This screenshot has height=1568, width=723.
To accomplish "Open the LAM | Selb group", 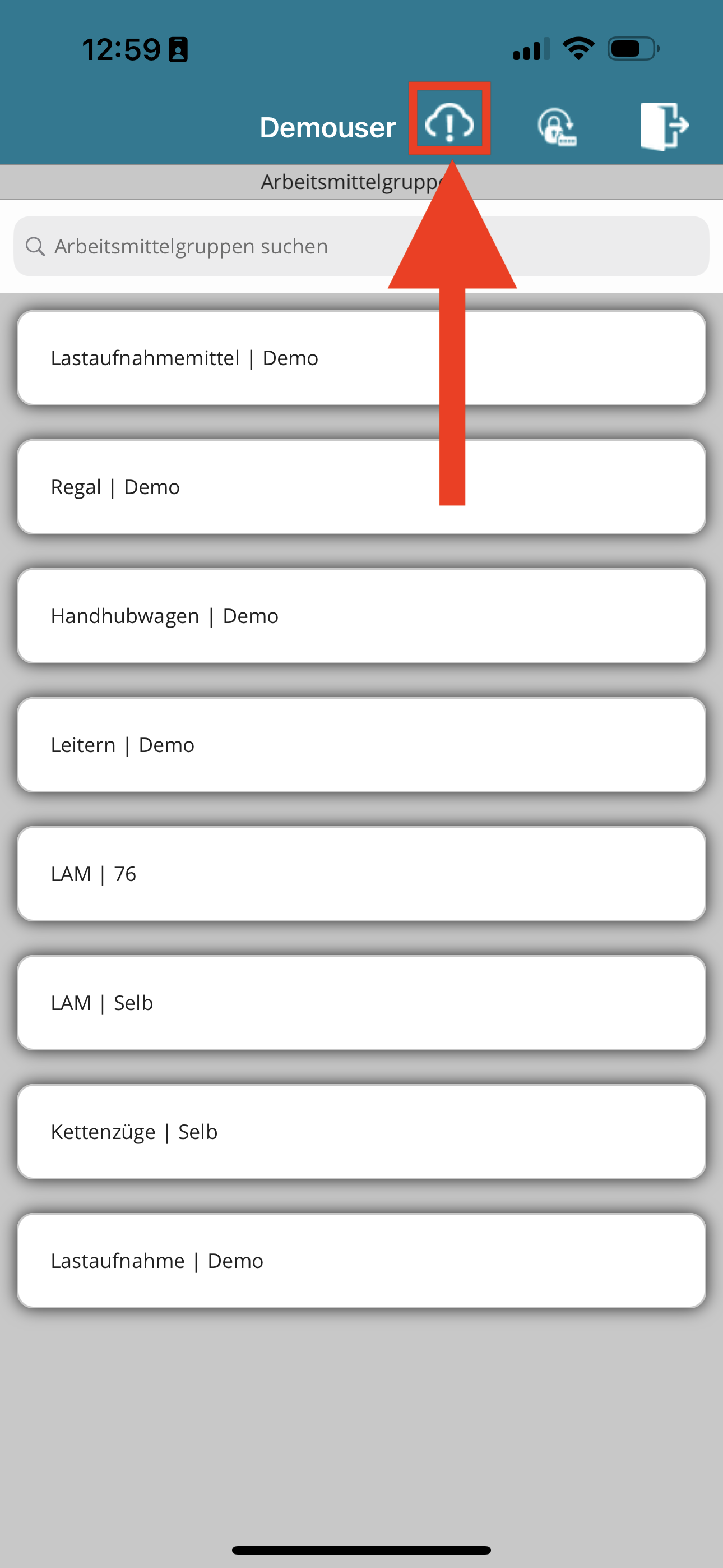I will point(361,1003).
